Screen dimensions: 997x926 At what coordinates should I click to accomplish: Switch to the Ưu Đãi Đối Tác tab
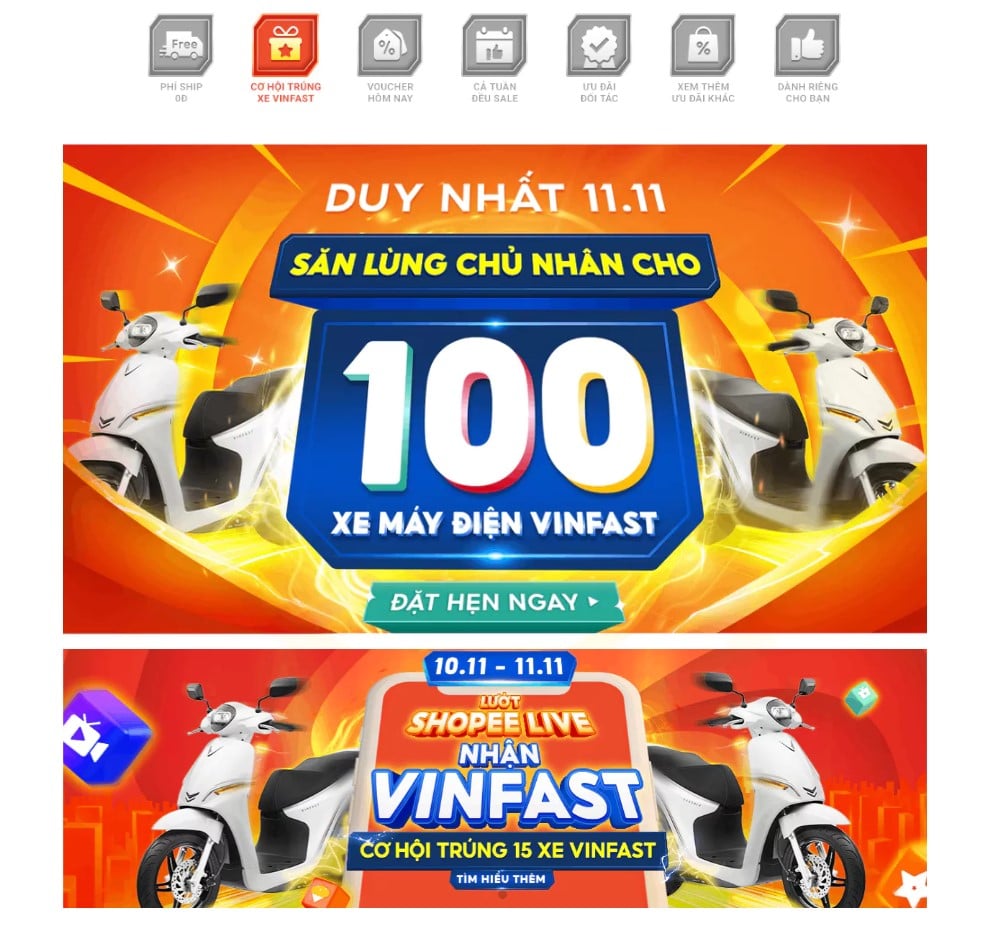[x=599, y=57]
